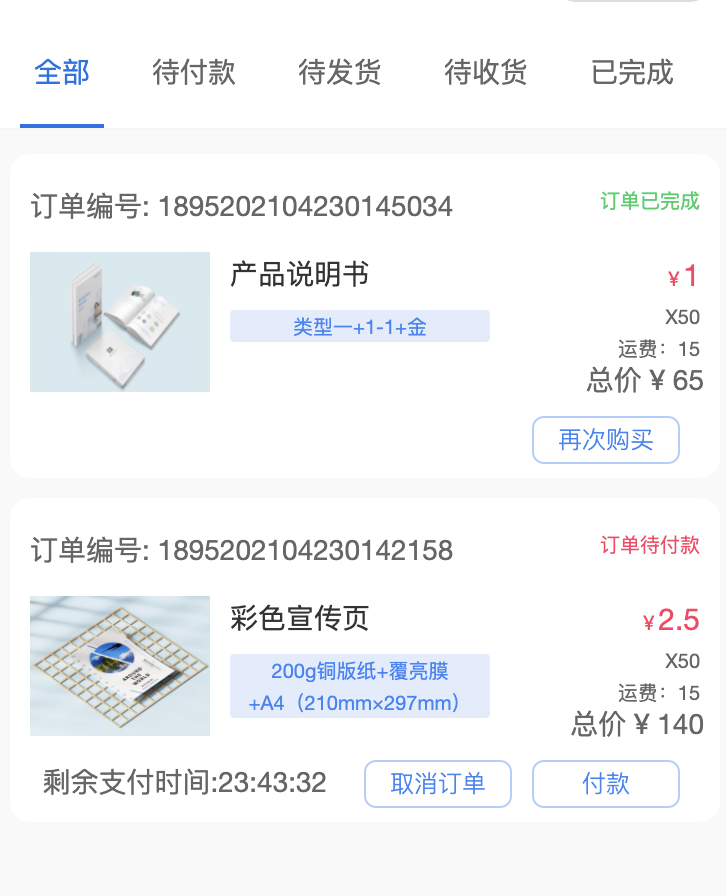
Task: Open the 彩色宣传页 order card
Action: [x=299, y=618]
